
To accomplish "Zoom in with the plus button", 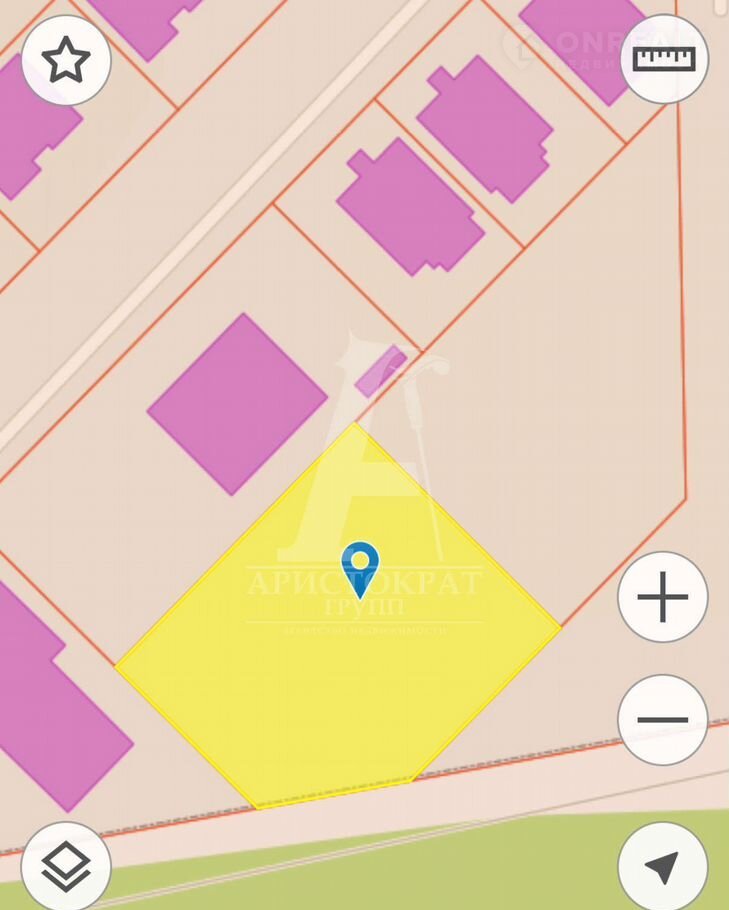I will [662, 598].
